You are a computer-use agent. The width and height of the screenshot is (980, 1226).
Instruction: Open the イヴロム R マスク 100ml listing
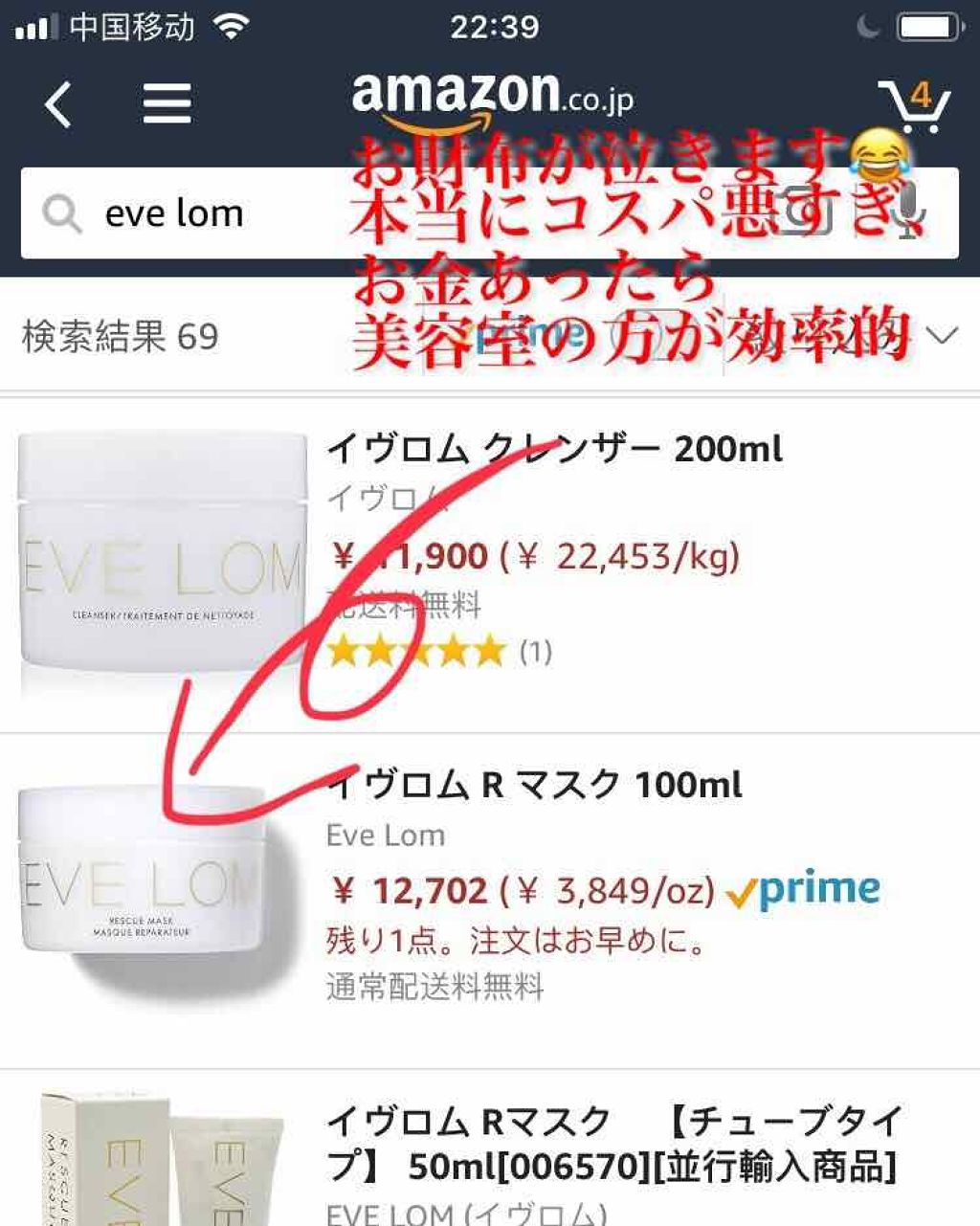[534, 786]
